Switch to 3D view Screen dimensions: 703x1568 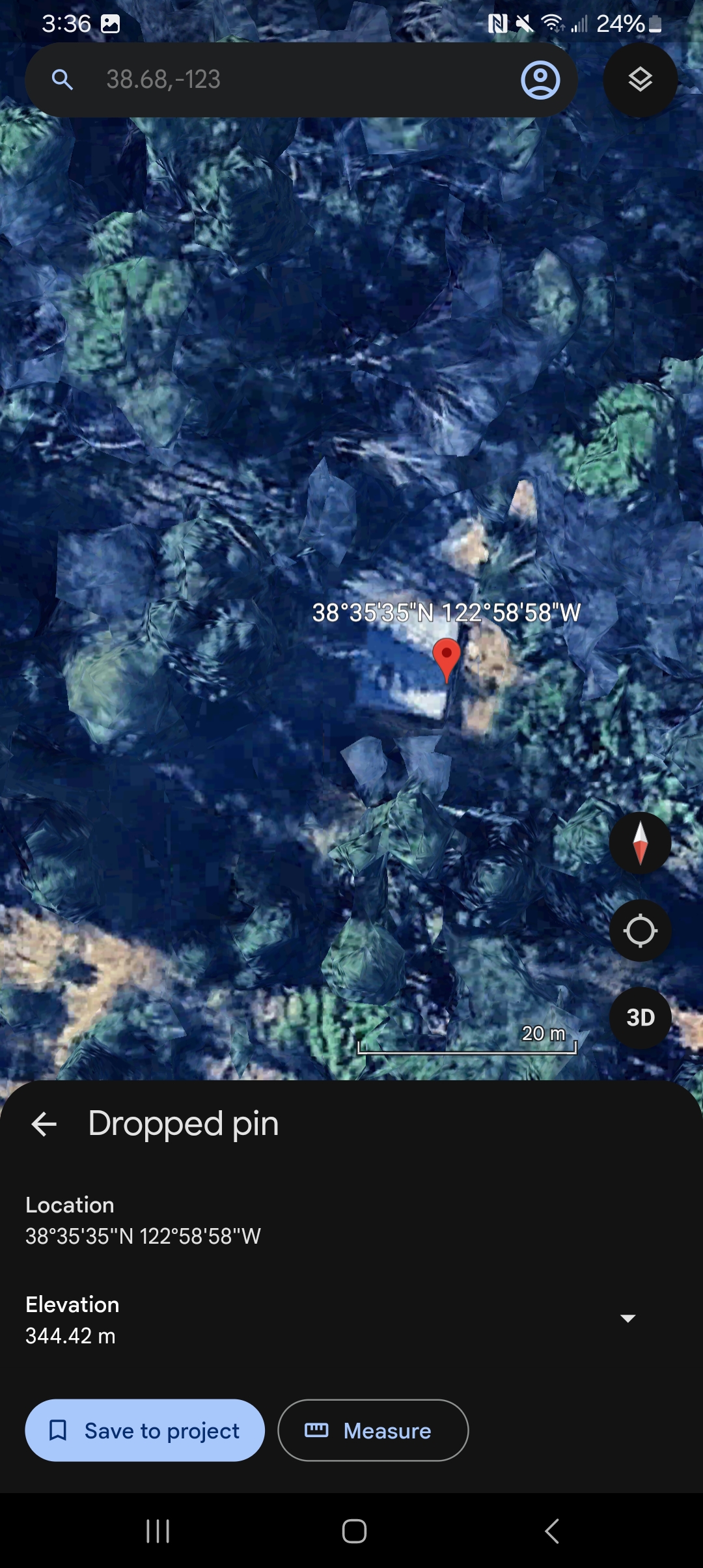point(641,1018)
